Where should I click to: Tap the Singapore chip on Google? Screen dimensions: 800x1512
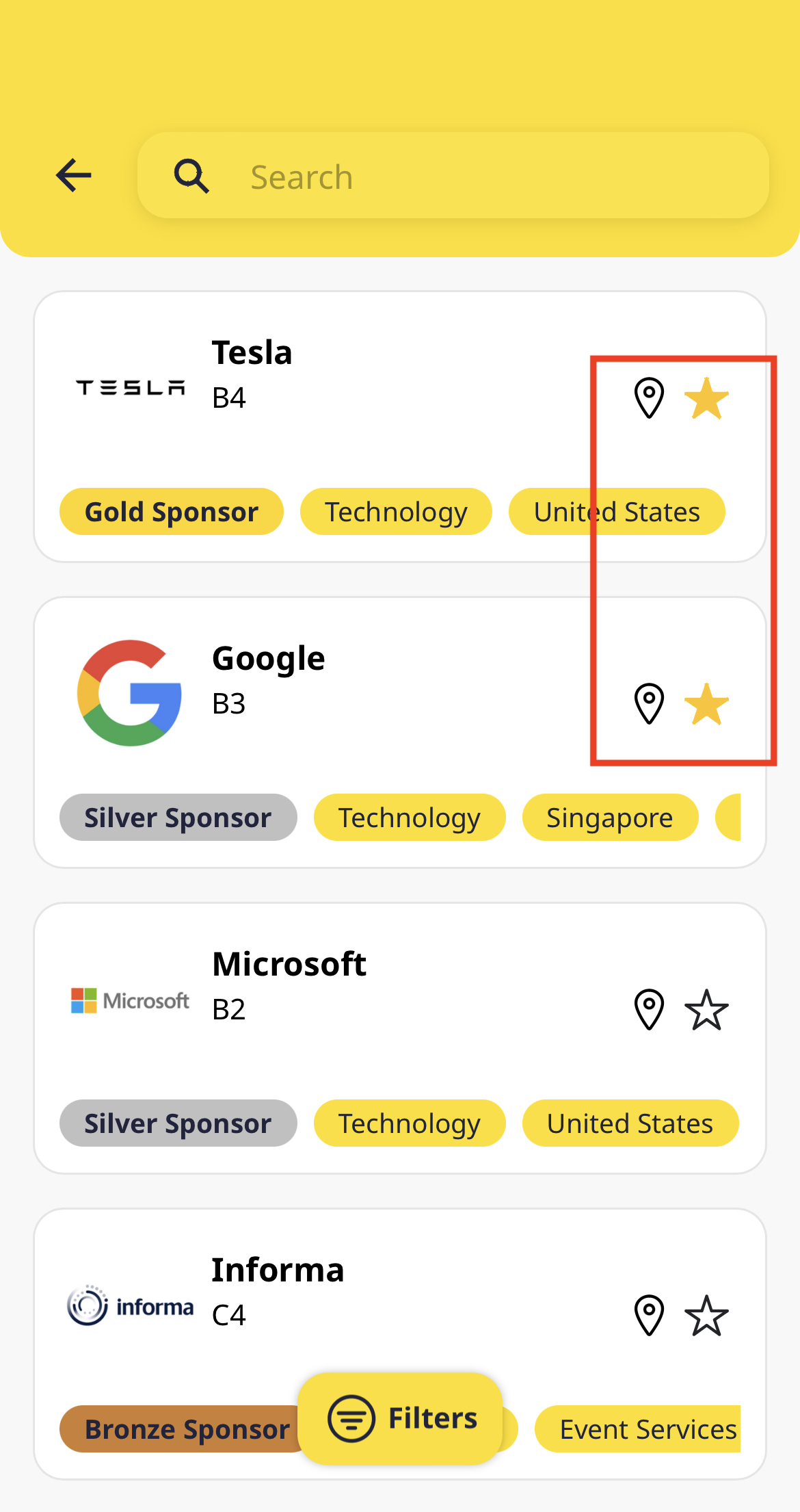tap(609, 818)
